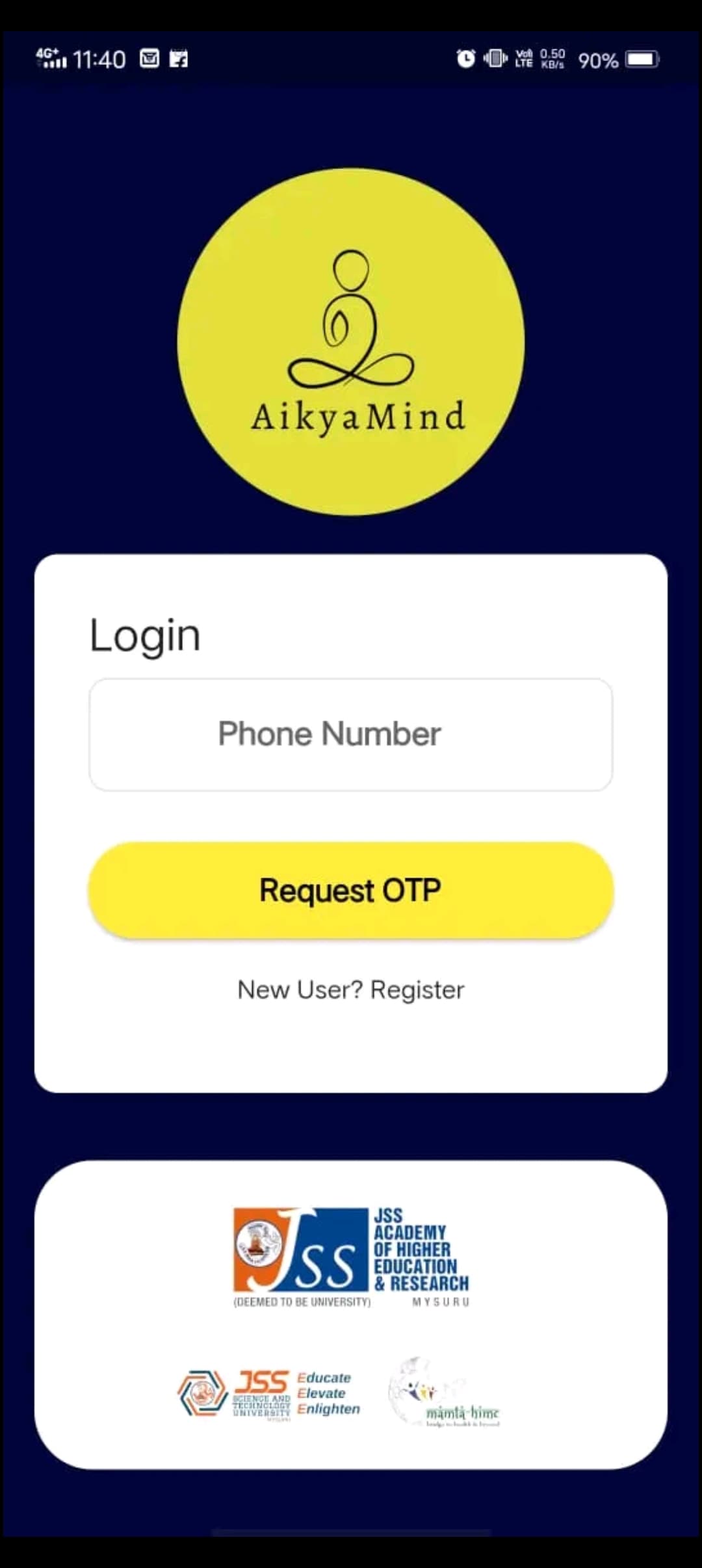Tap the Phone Number field

[x=350, y=735]
